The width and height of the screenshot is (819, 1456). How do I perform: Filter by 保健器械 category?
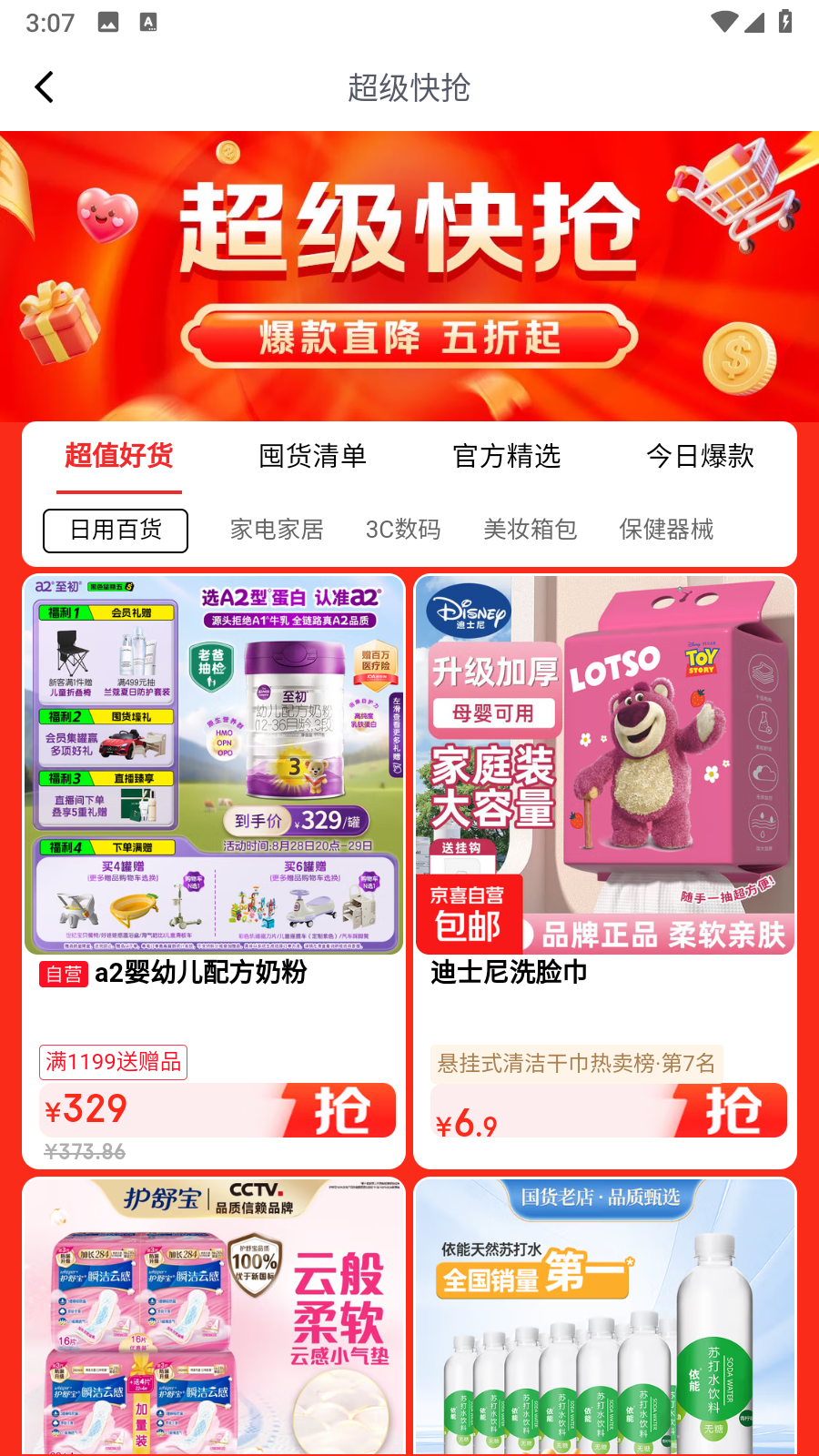(666, 530)
